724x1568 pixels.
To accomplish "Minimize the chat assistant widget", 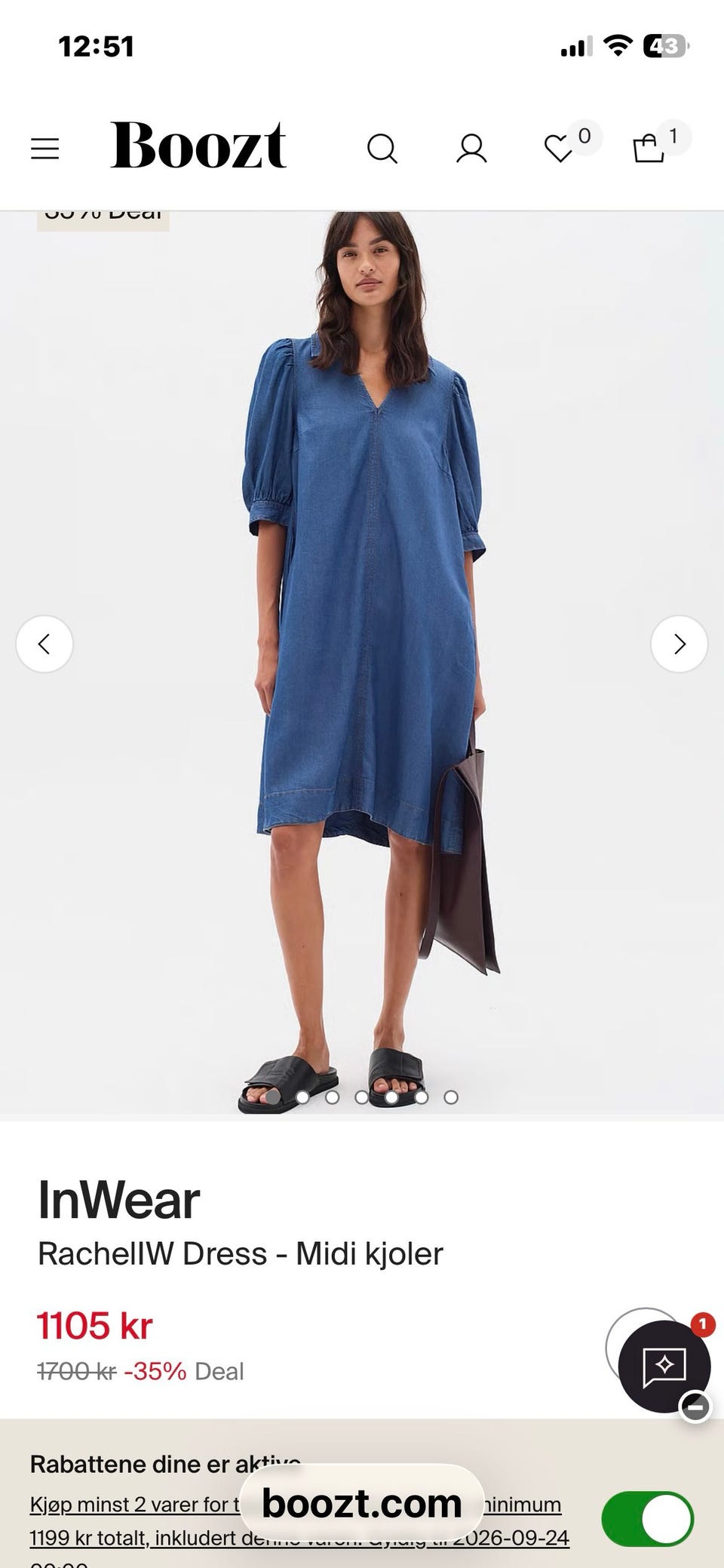I will [695, 1407].
